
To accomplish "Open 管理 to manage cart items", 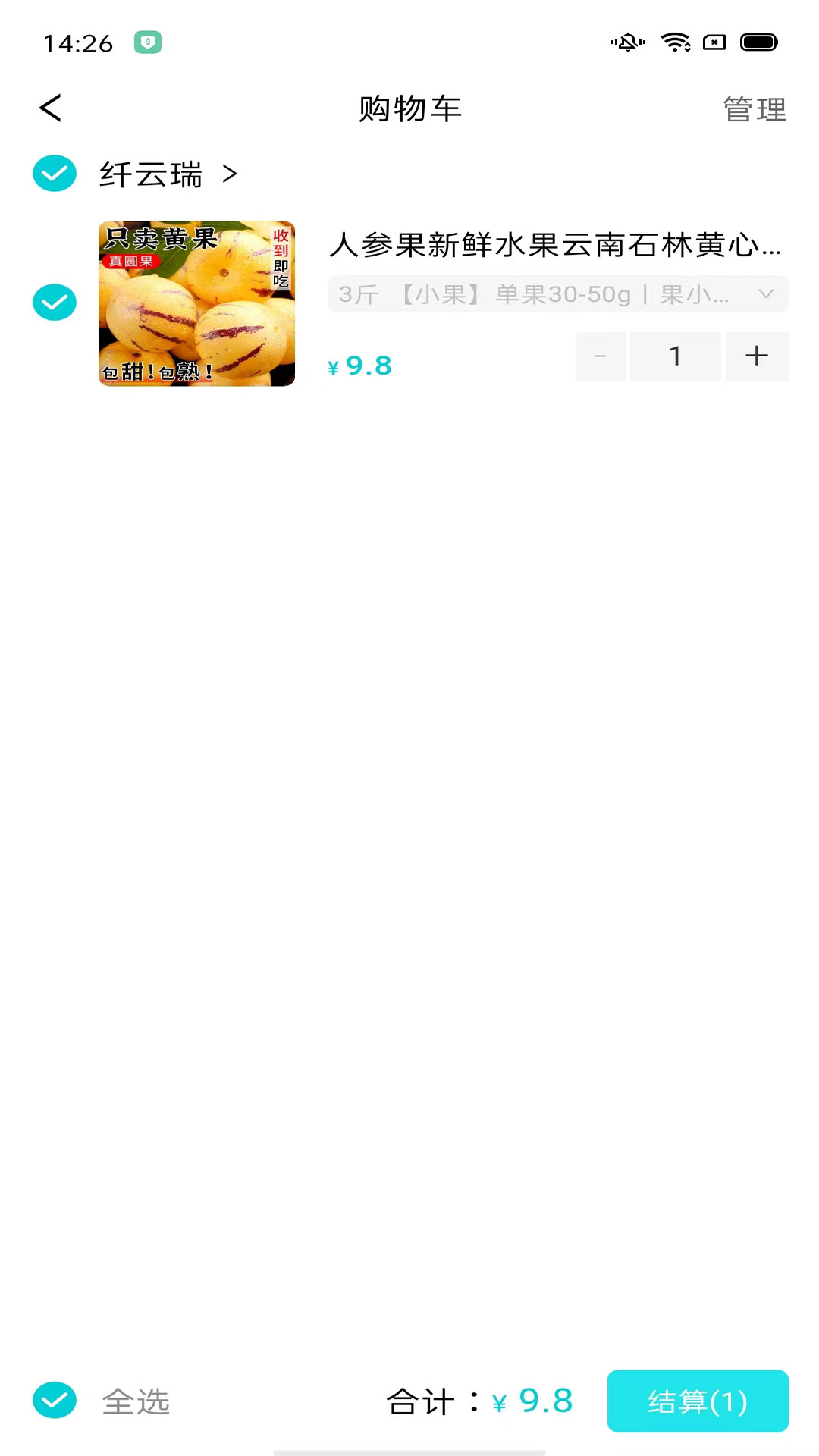I will click(x=754, y=109).
